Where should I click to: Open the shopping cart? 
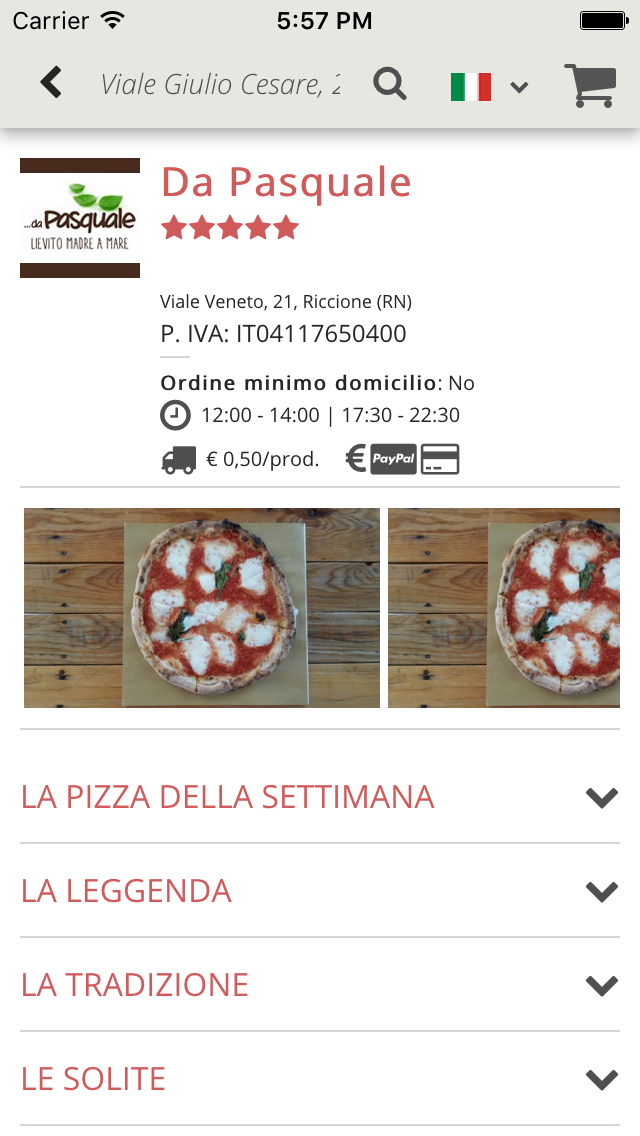(x=589, y=85)
